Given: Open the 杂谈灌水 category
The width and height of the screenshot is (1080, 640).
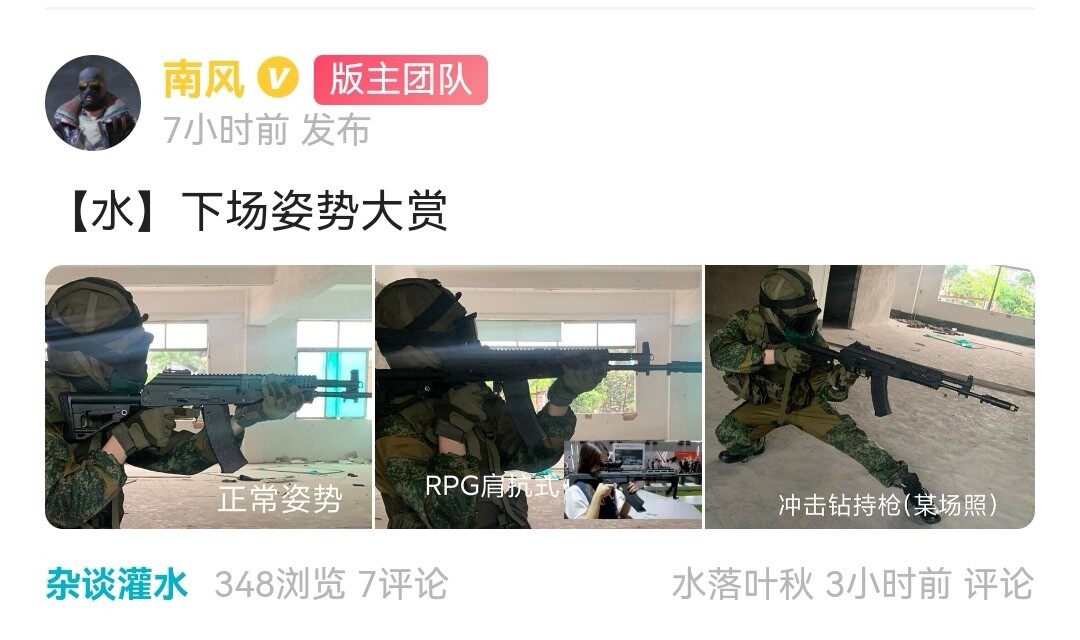Looking at the screenshot, I should click(117, 584).
